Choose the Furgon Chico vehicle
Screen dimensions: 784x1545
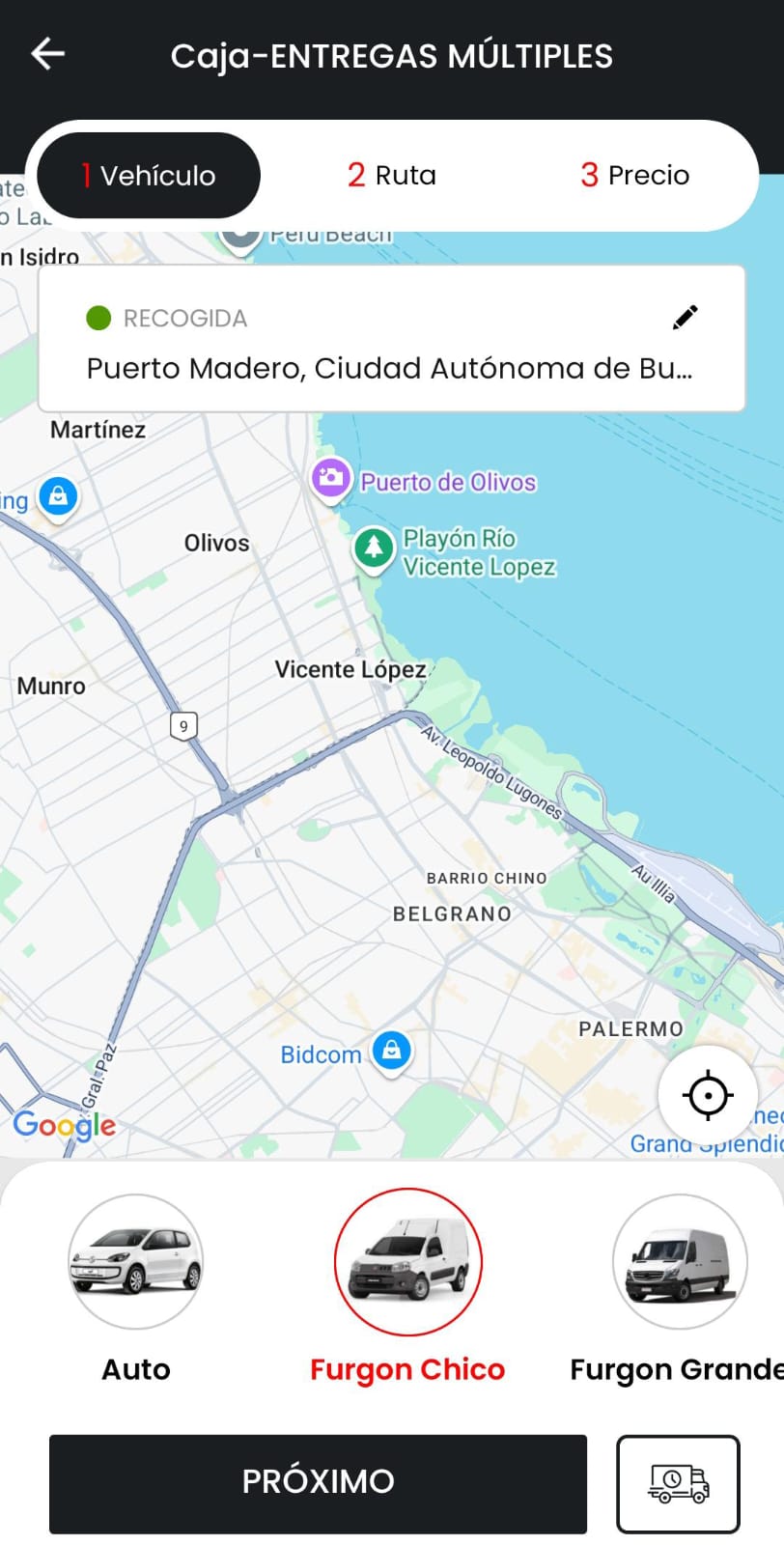407,1263
